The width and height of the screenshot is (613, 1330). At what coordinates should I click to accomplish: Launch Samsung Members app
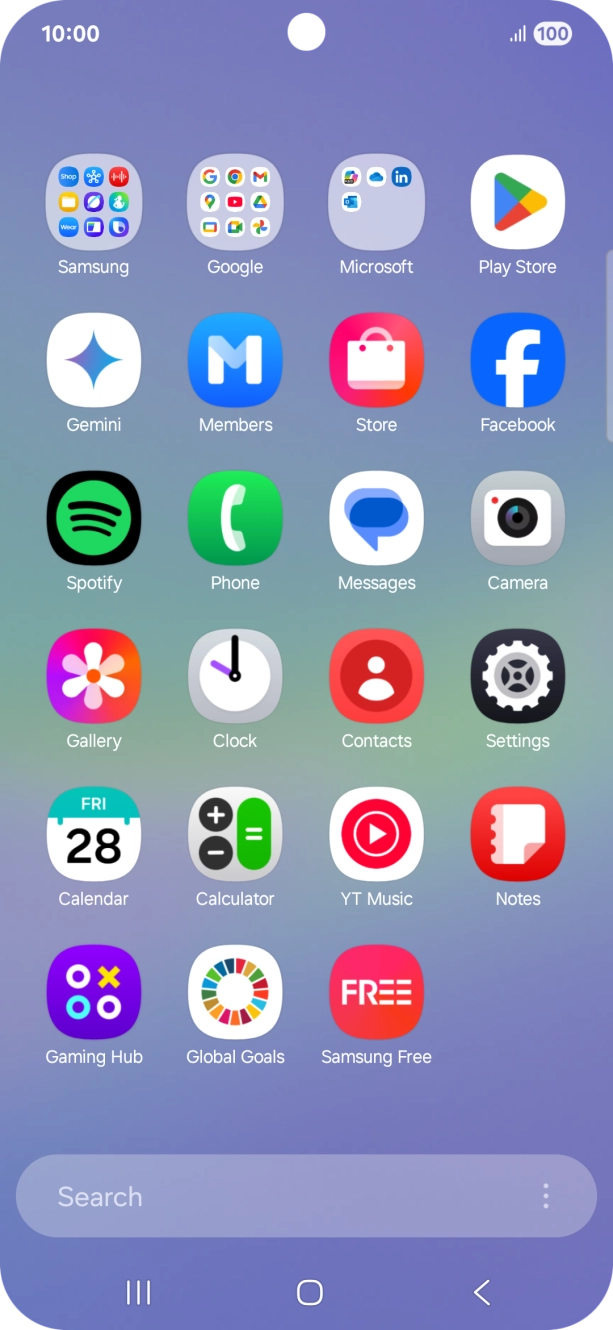coord(235,361)
